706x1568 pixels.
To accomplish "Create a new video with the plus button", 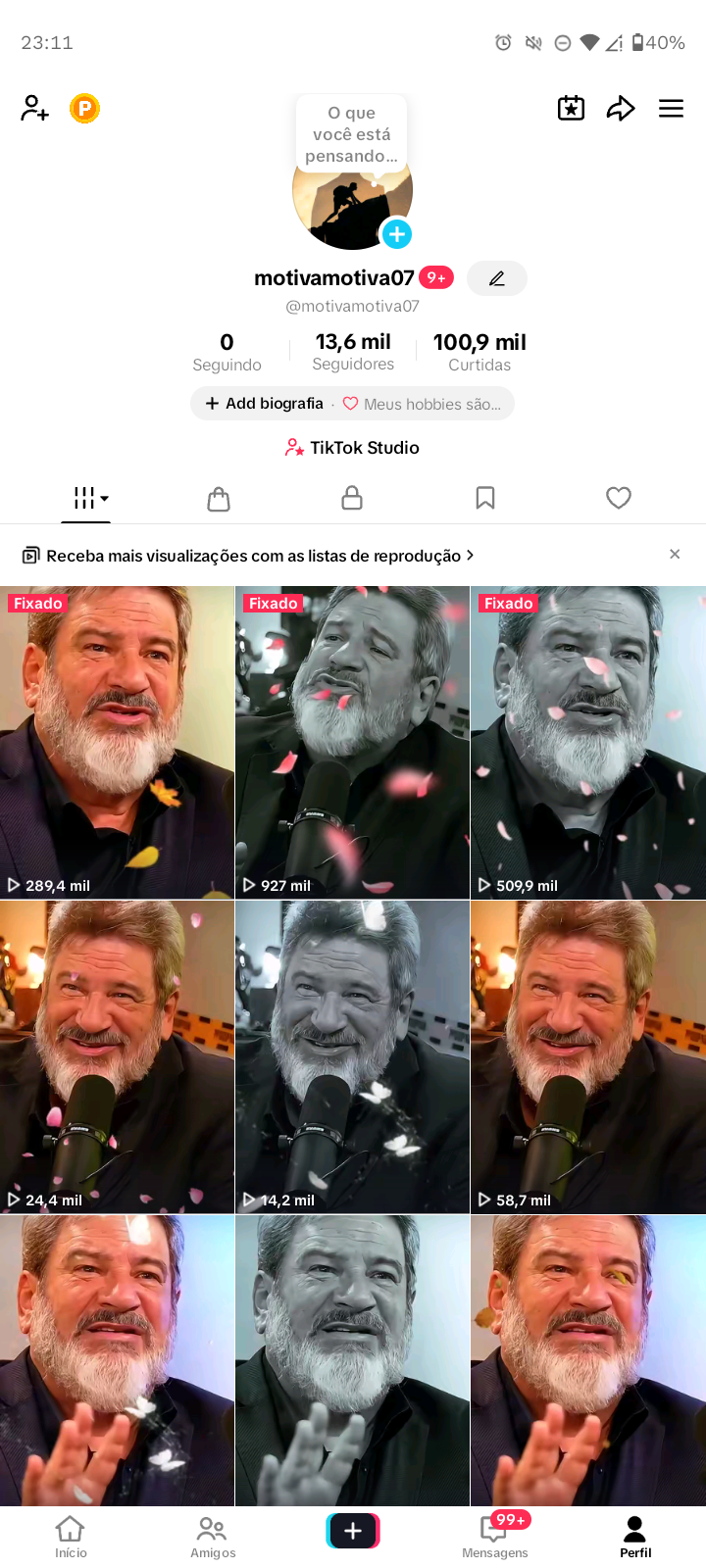I will click(x=353, y=1531).
